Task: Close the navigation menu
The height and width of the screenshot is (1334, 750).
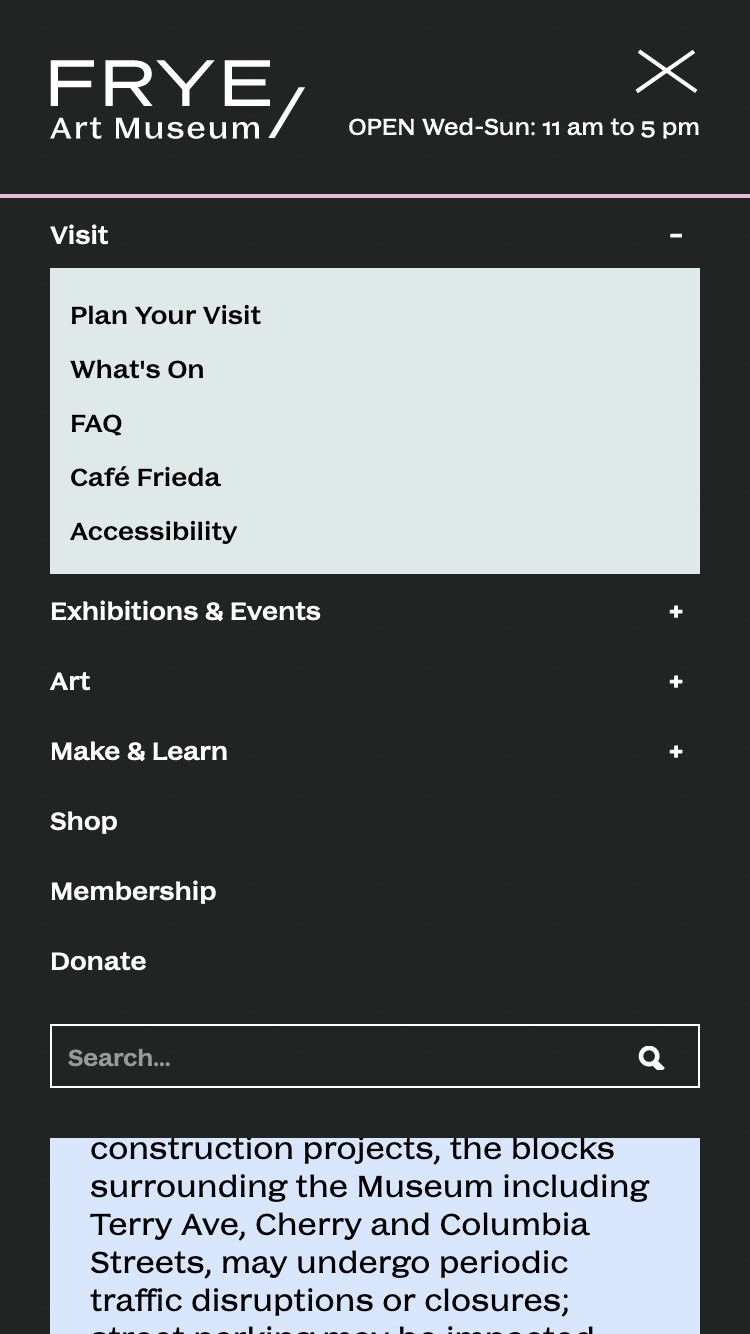Action: (x=666, y=72)
